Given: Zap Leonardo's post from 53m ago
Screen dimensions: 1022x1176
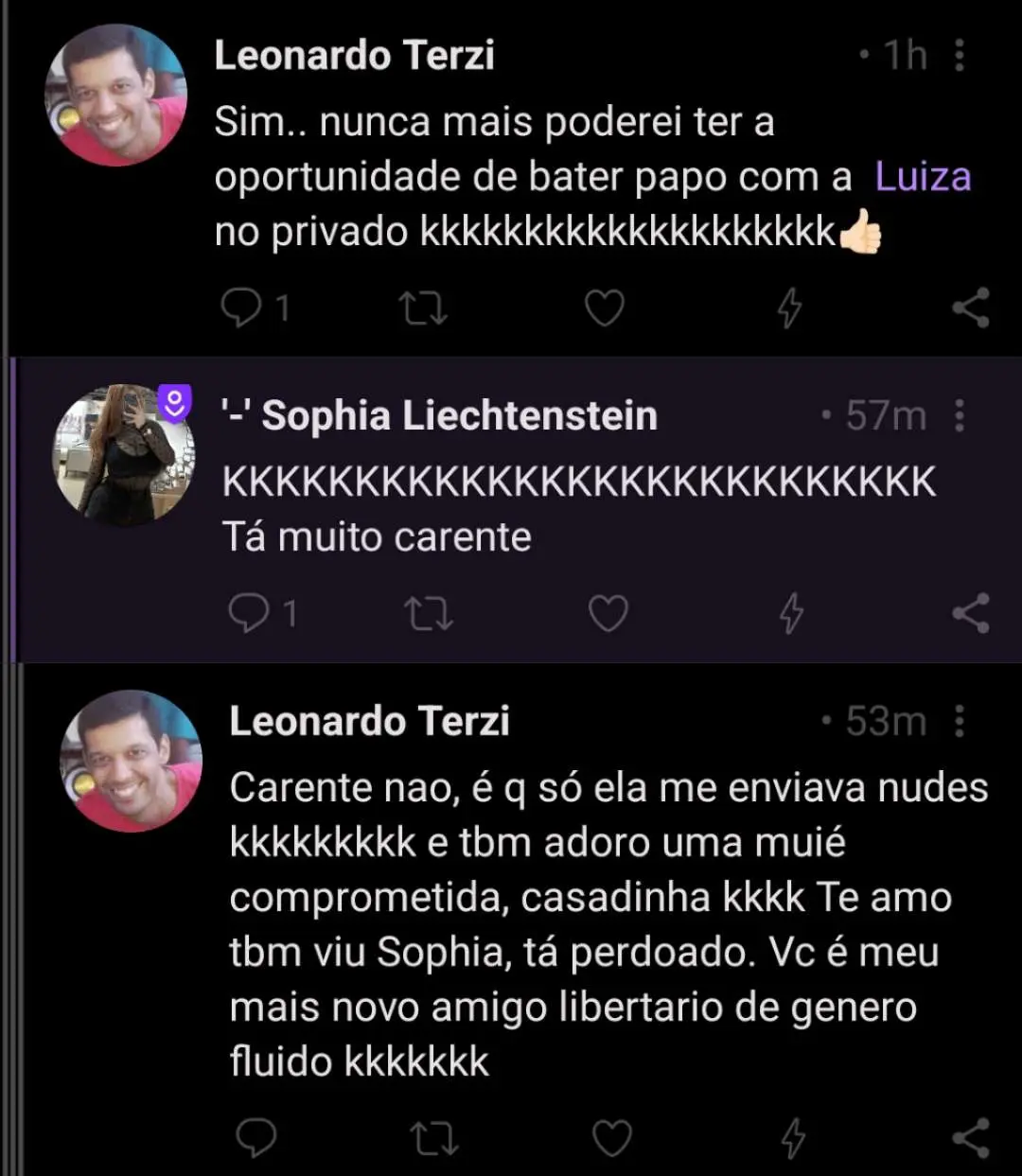Looking at the screenshot, I should pyautogui.click(x=793, y=1138).
